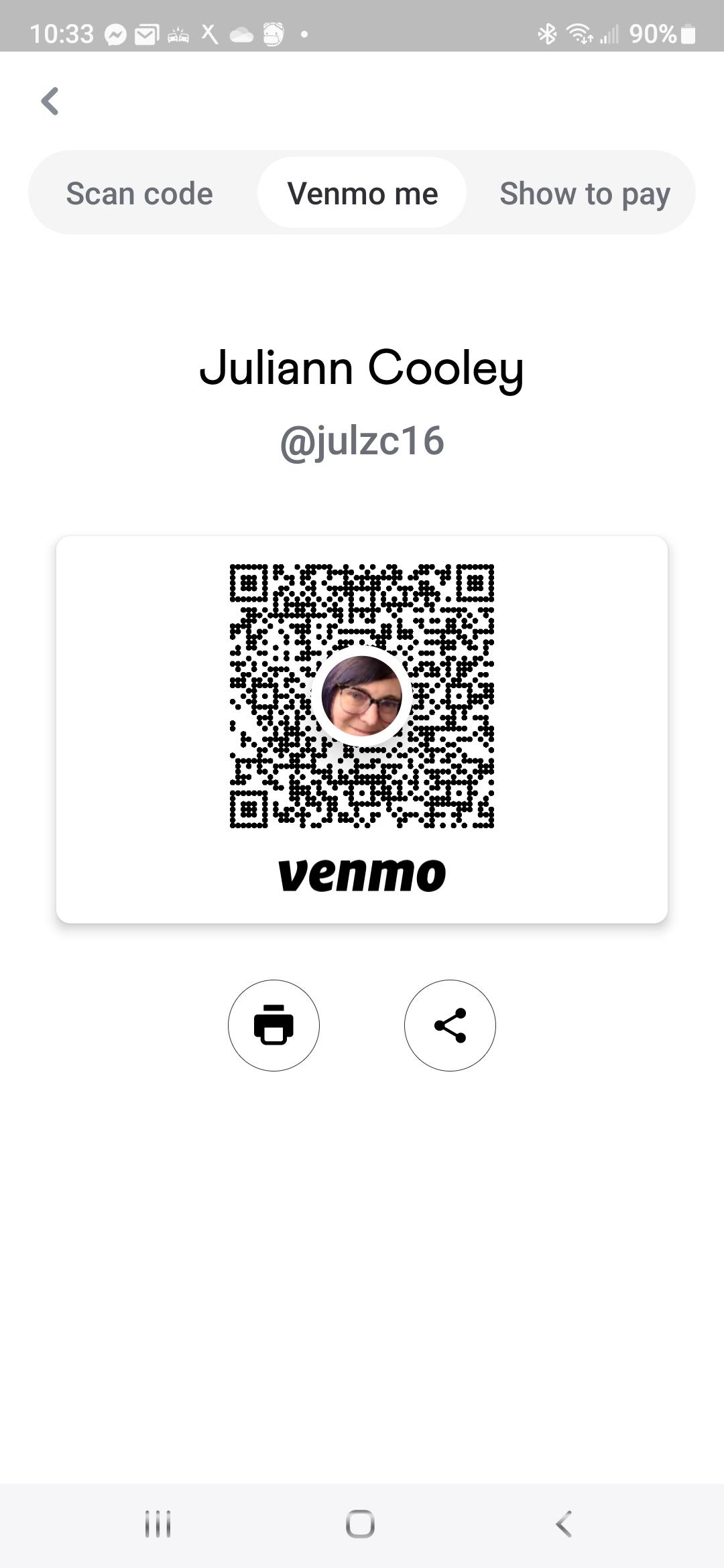Image resolution: width=724 pixels, height=1568 pixels.
Task: Select the Venmo me tab
Action: (362, 193)
